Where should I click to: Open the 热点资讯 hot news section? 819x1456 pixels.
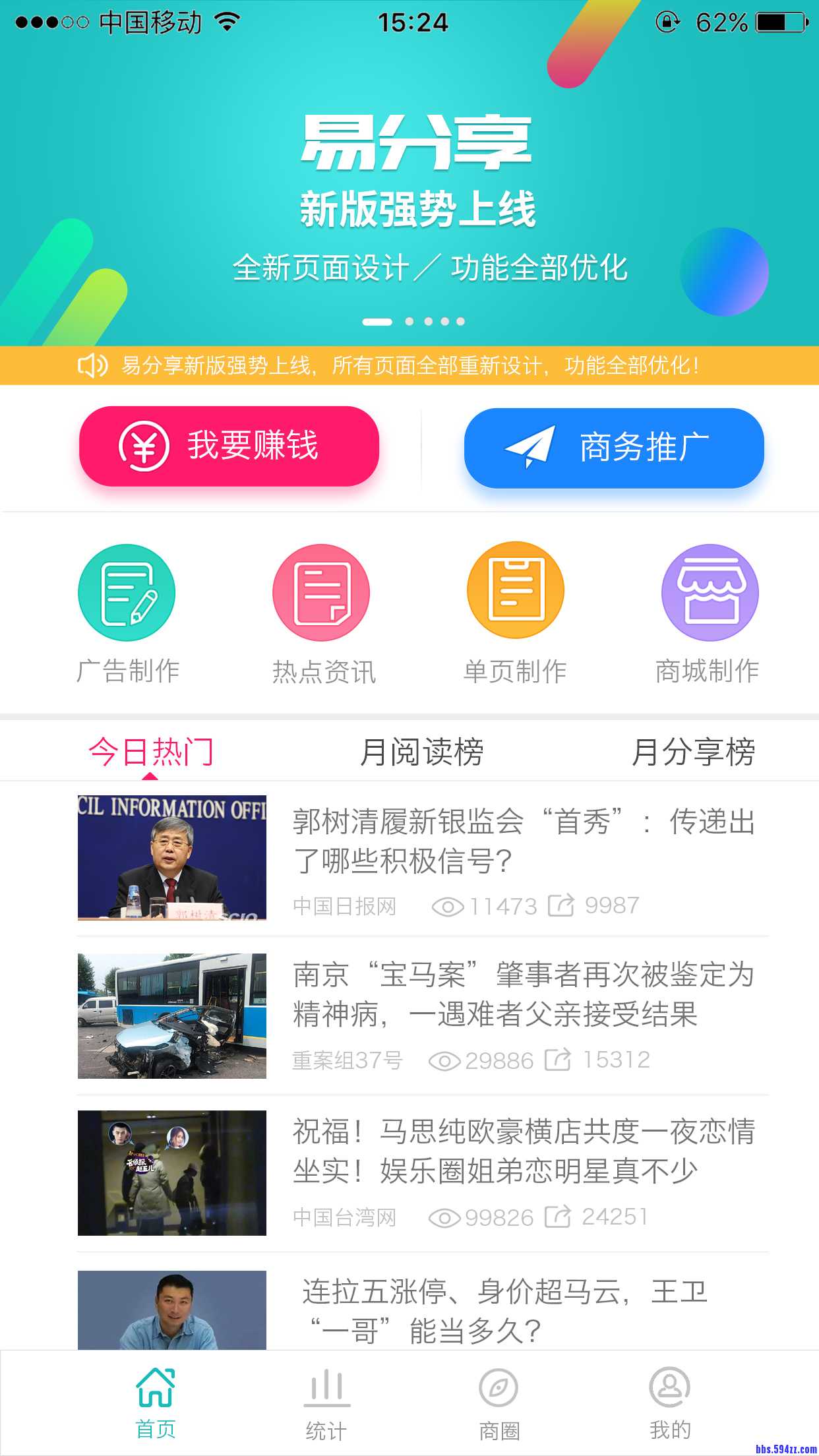(x=321, y=592)
